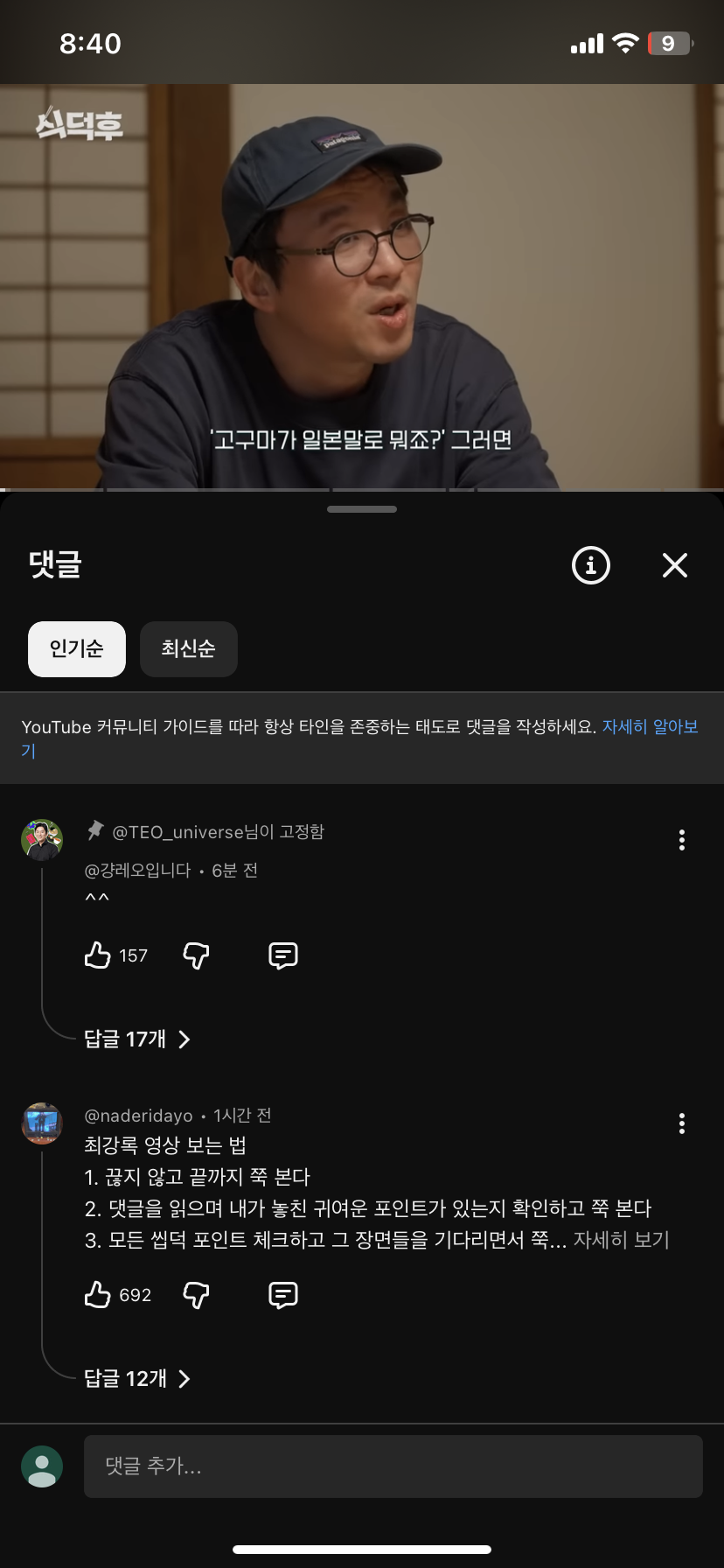Screen dimensions: 724x1568
Task: Dislike the @naderidayo comment
Action: (x=196, y=1295)
